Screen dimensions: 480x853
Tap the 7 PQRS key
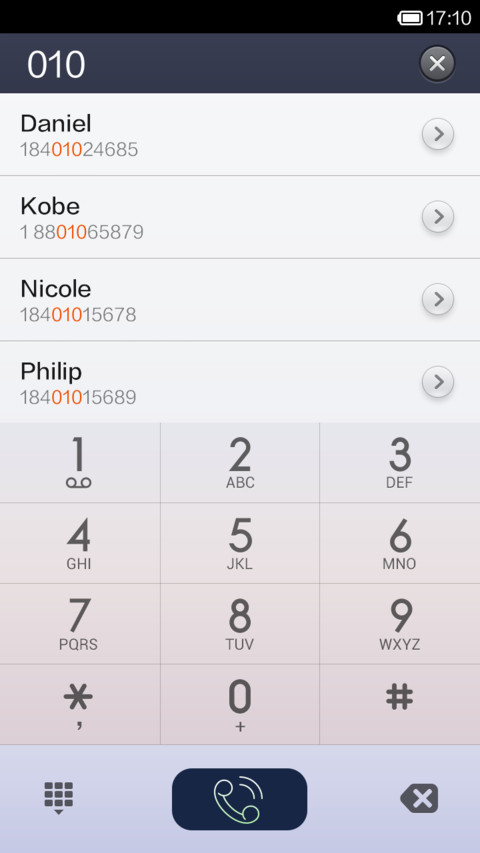click(x=79, y=624)
